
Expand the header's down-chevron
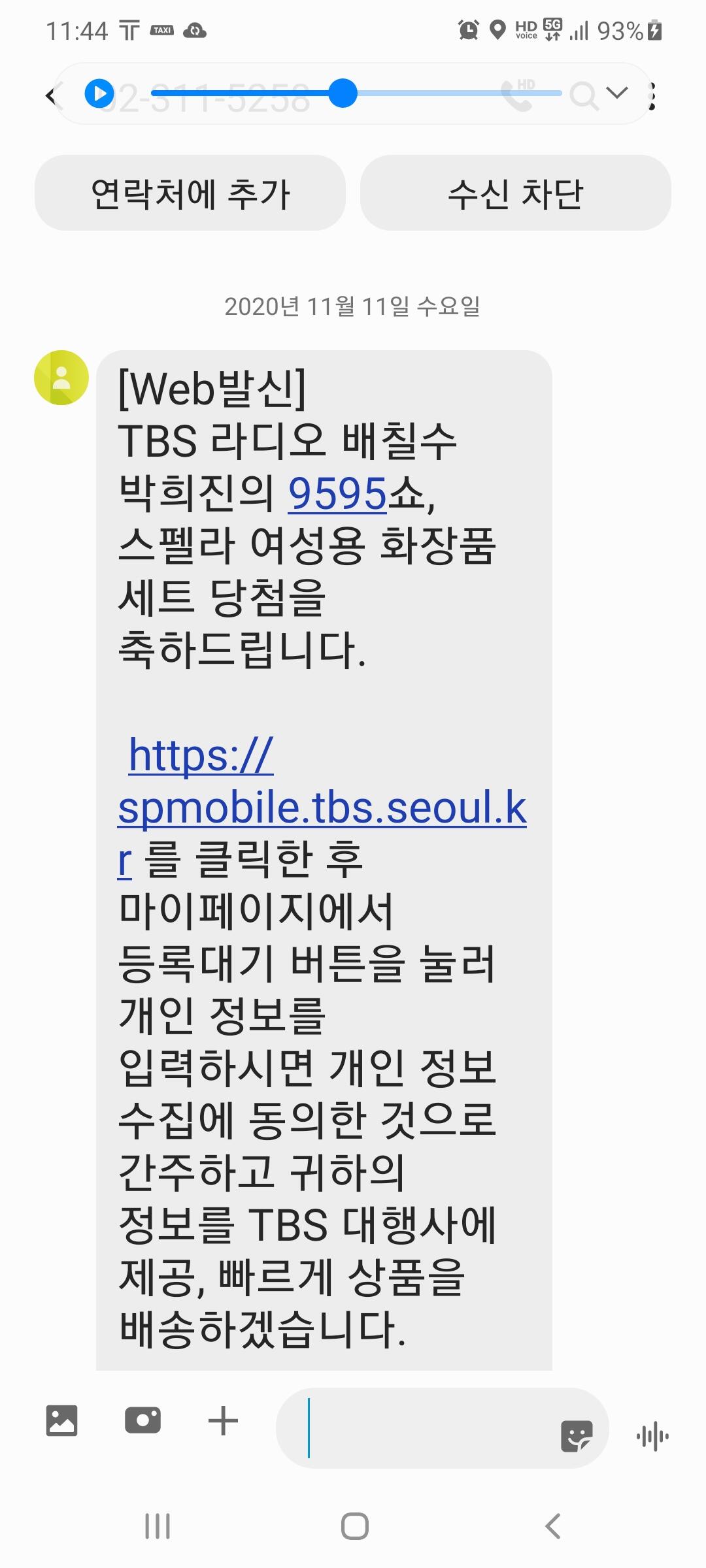(x=616, y=93)
